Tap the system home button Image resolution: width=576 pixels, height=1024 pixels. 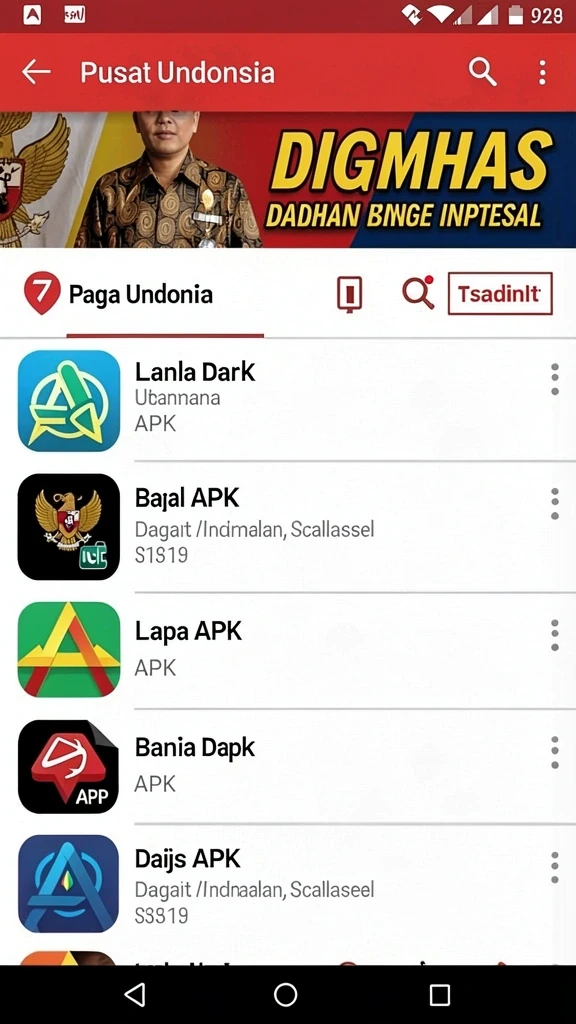pyautogui.click(x=285, y=995)
